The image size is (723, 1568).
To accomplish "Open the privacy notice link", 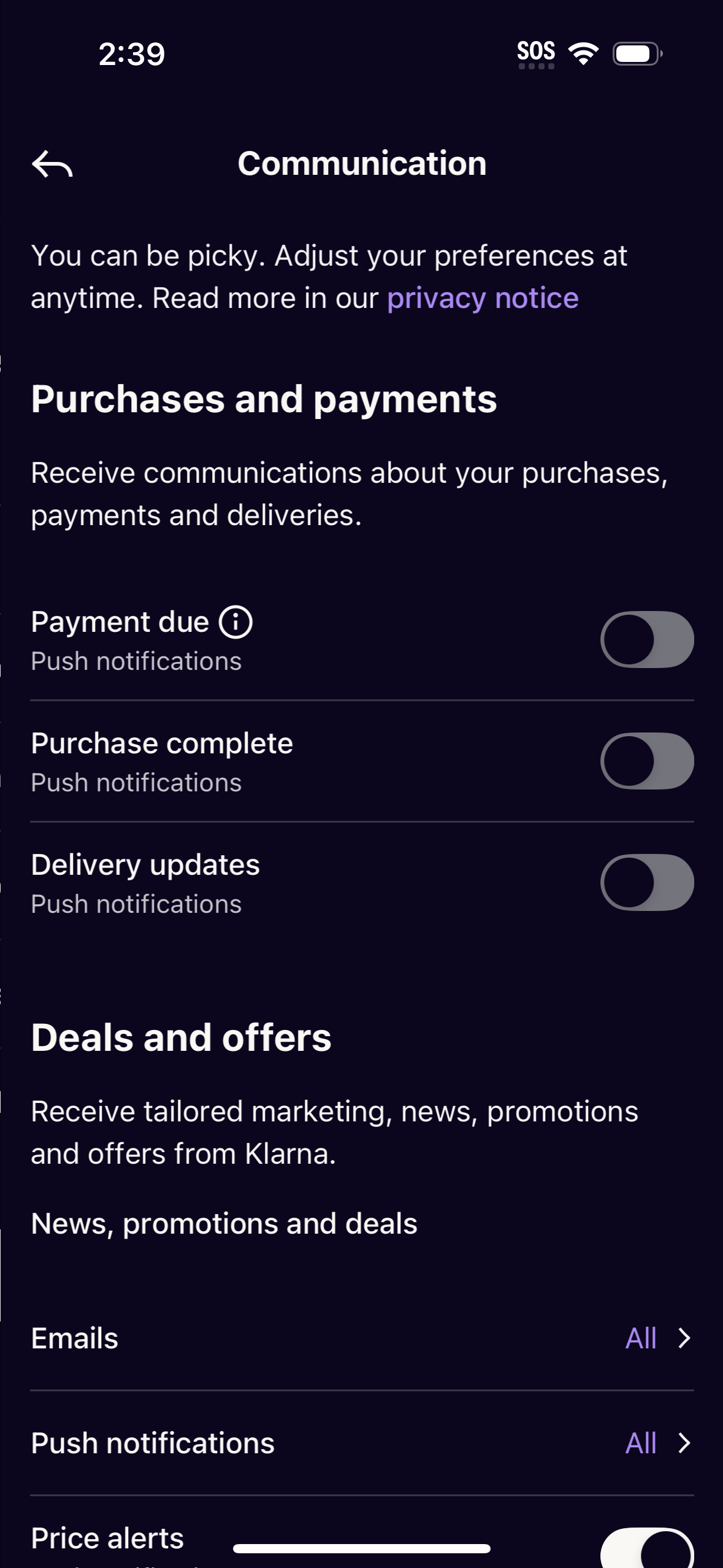I will 483,299.
